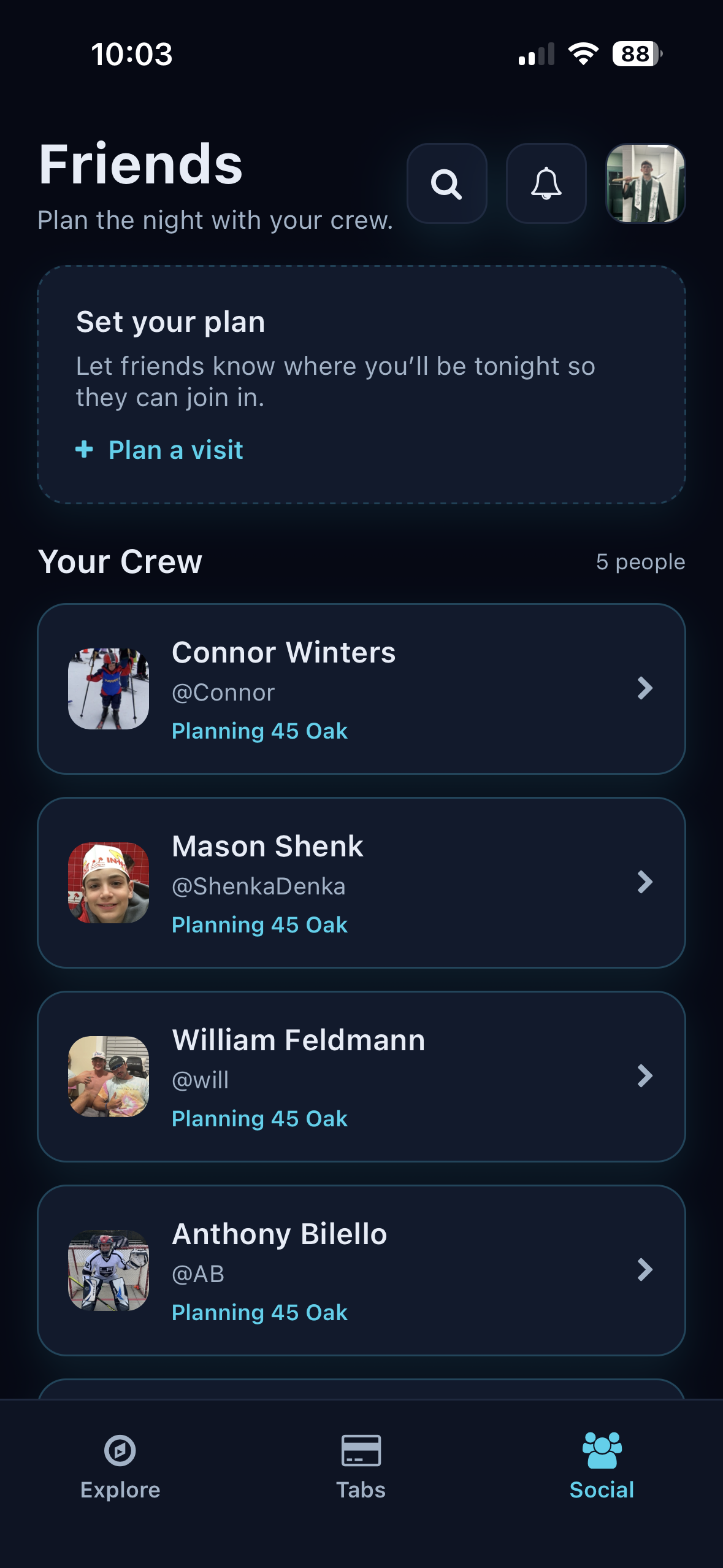Open Mason Shenk's crew card

[361, 883]
